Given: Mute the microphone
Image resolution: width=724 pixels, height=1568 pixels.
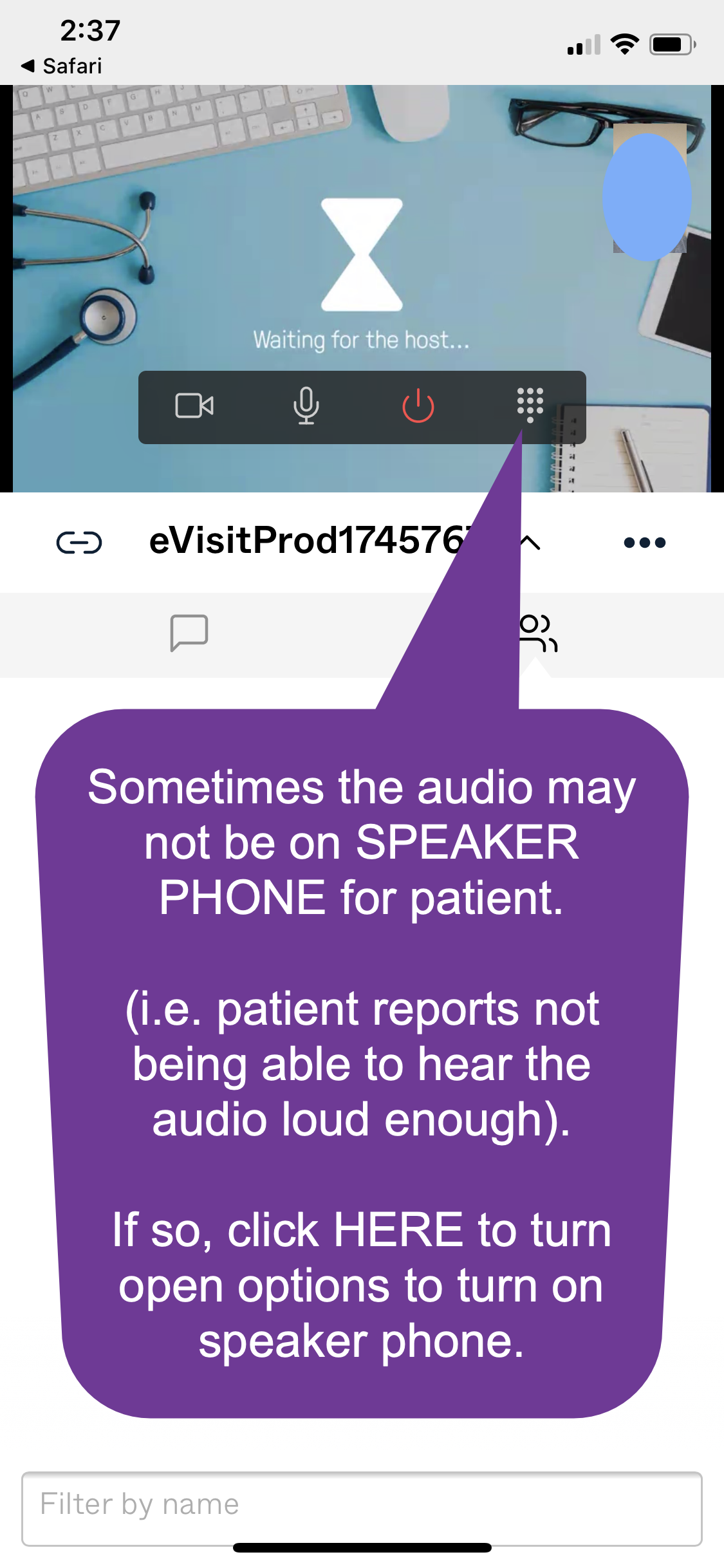Looking at the screenshot, I should point(306,406).
